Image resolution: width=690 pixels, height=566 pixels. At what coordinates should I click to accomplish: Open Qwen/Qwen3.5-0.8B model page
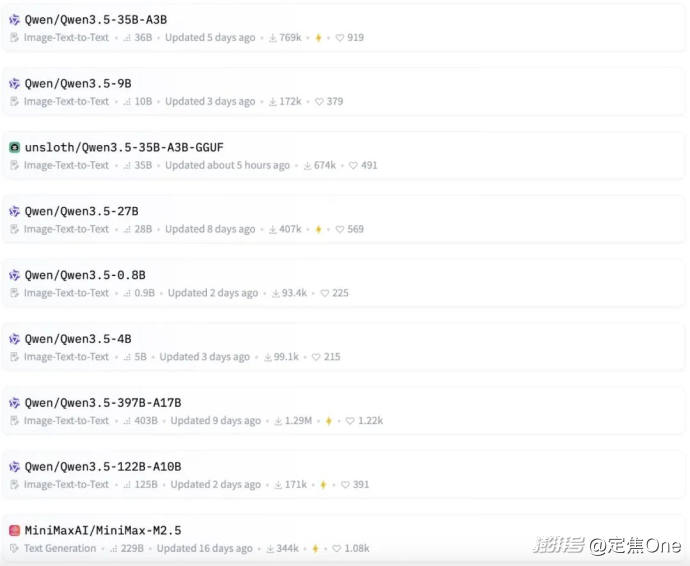tap(85, 275)
